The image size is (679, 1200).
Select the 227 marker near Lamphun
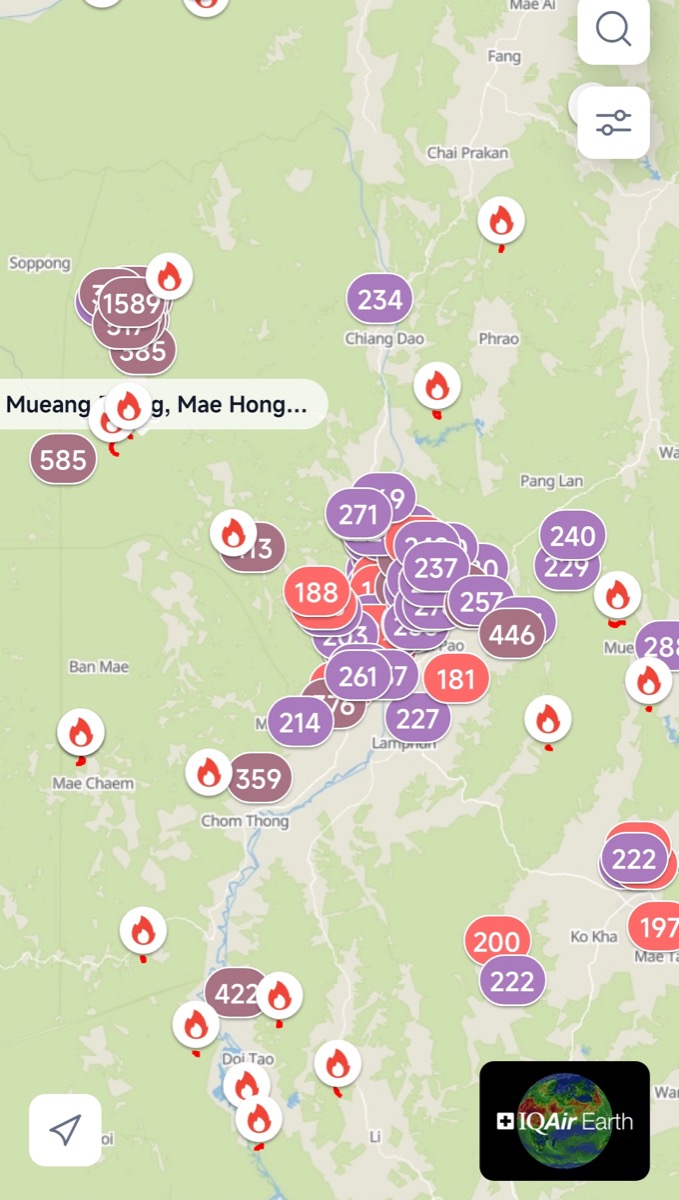point(418,719)
